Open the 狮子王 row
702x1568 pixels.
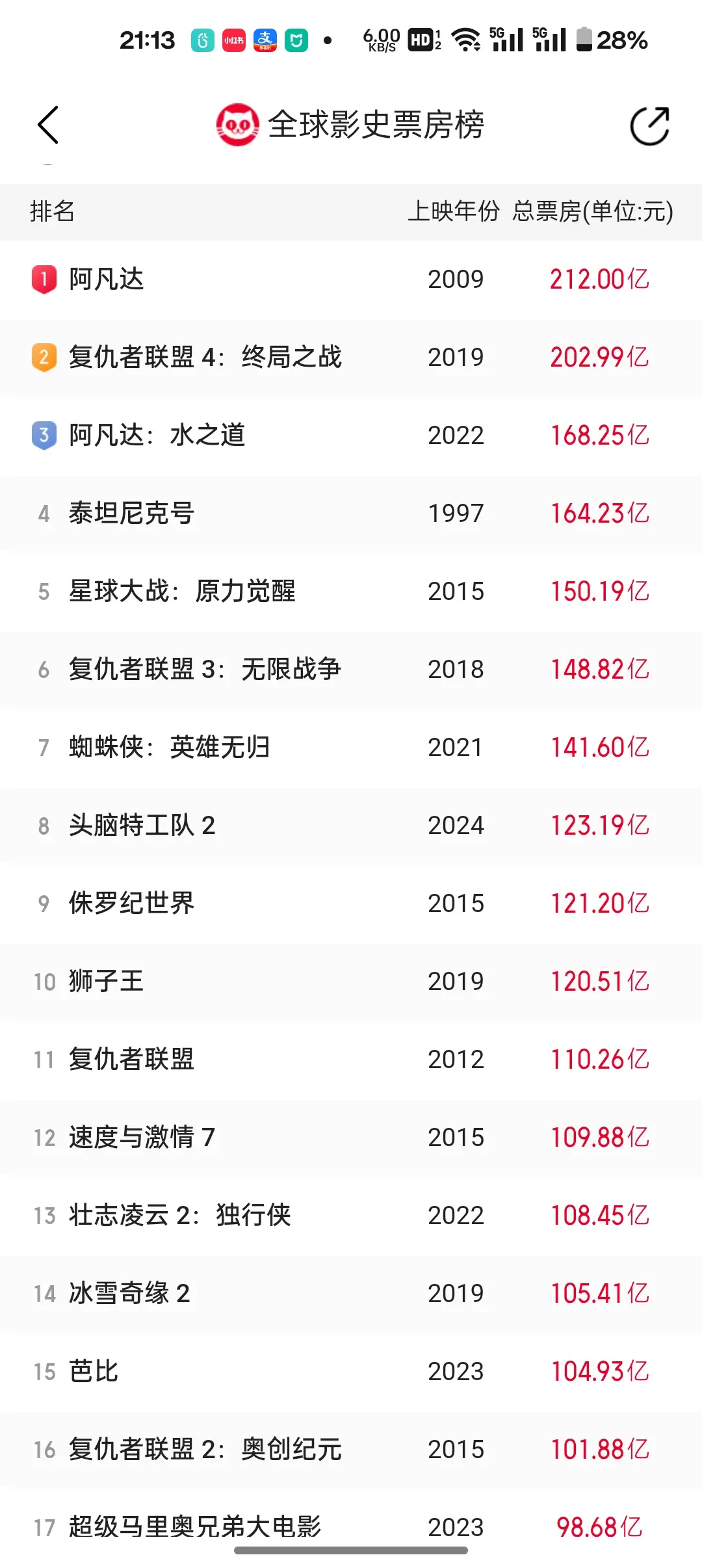[x=351, y=982]
